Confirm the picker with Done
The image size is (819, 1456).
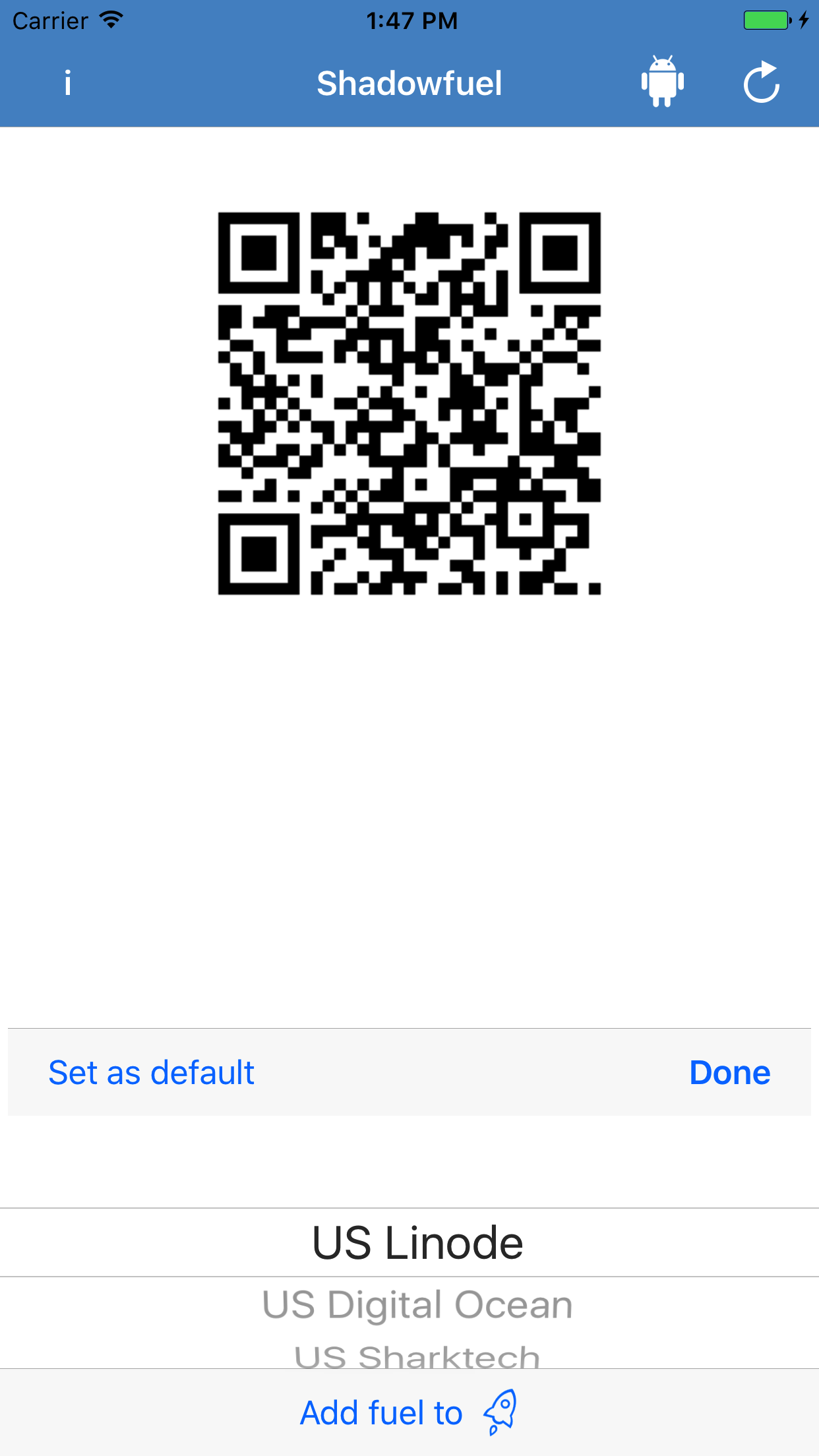[x=729, y=1073]
